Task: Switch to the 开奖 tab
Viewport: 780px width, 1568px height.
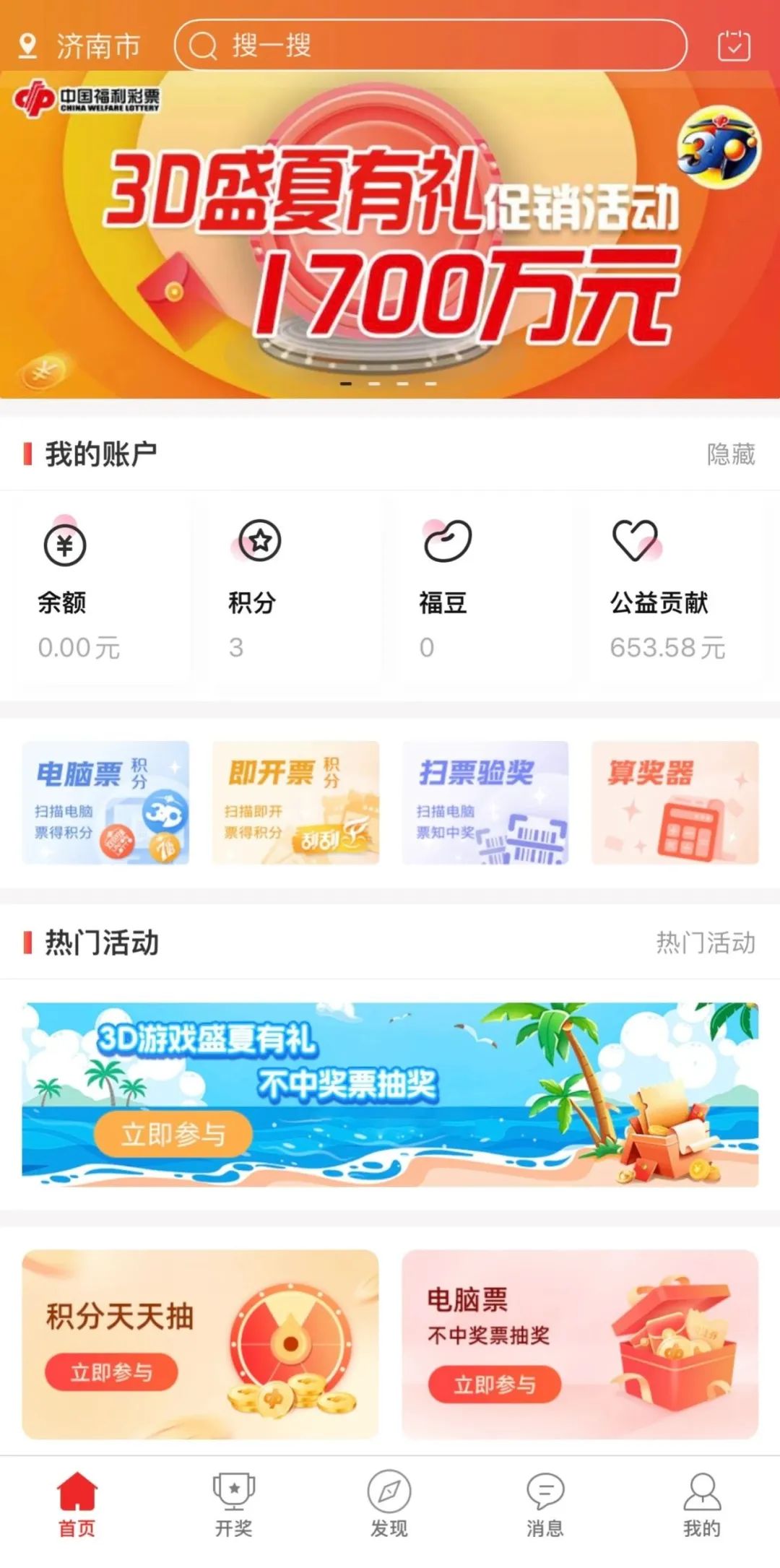Action: 233,1506
